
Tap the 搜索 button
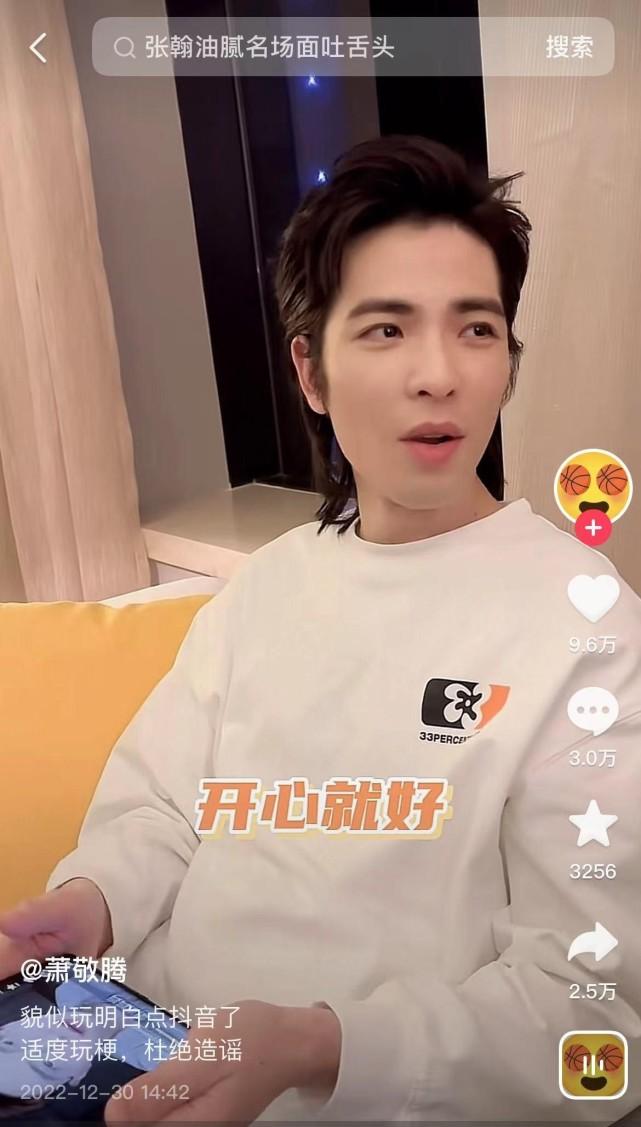(x=569, y=47)
